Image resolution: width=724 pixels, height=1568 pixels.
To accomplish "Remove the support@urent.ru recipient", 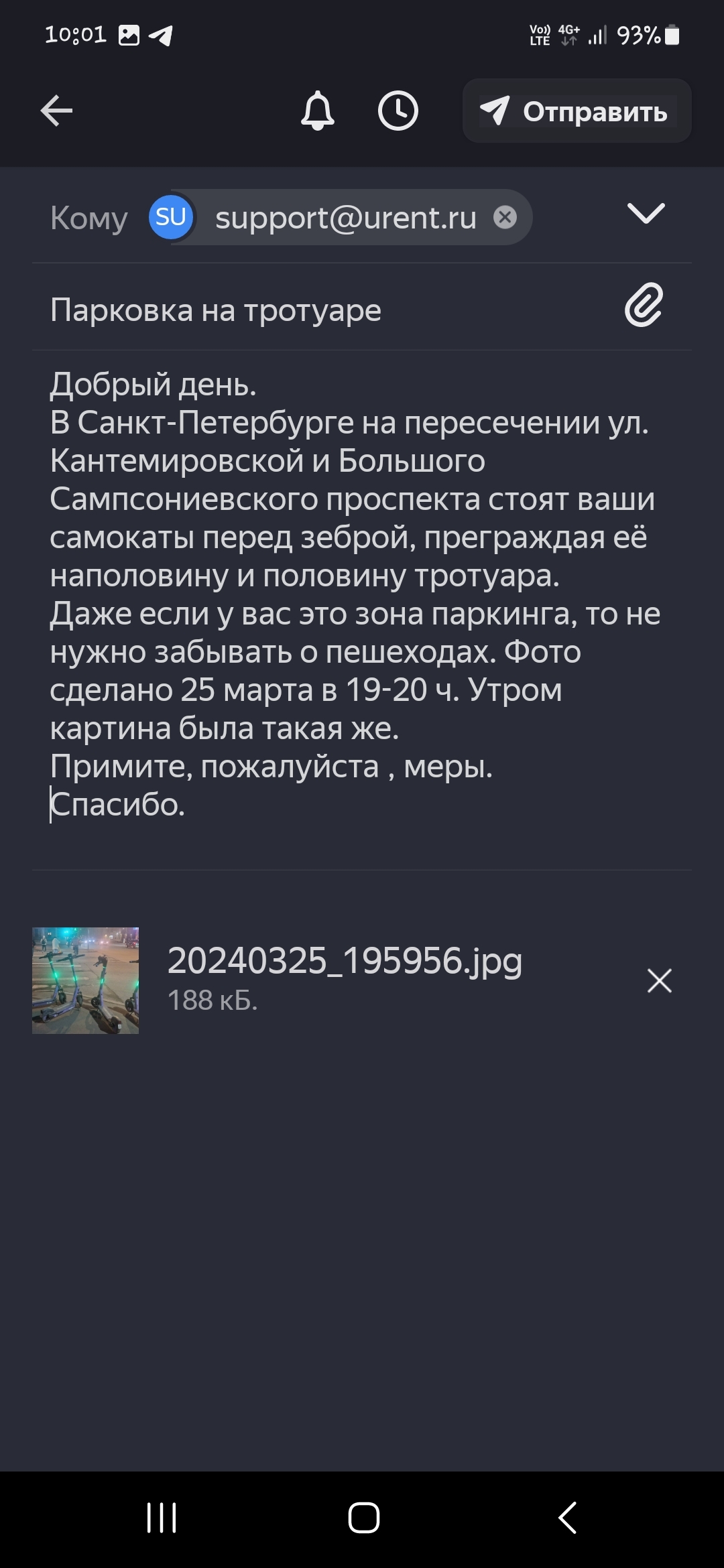I will (505, 217).
